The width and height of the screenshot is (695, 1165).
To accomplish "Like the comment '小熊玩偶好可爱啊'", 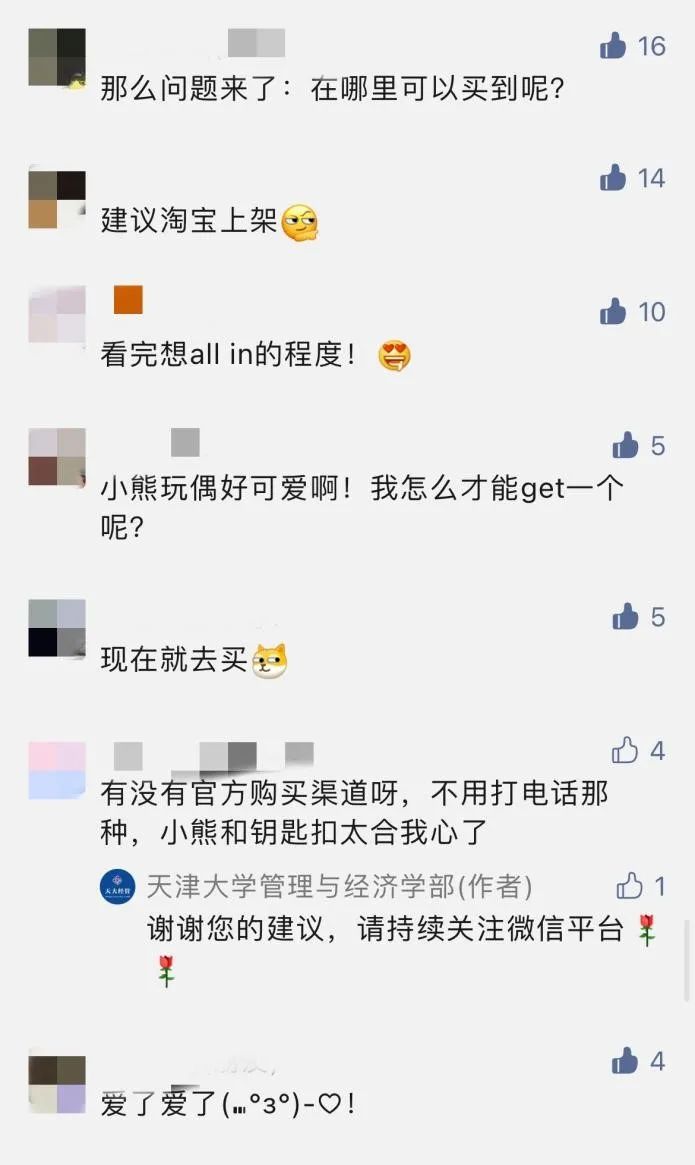I will pos(625,445).
